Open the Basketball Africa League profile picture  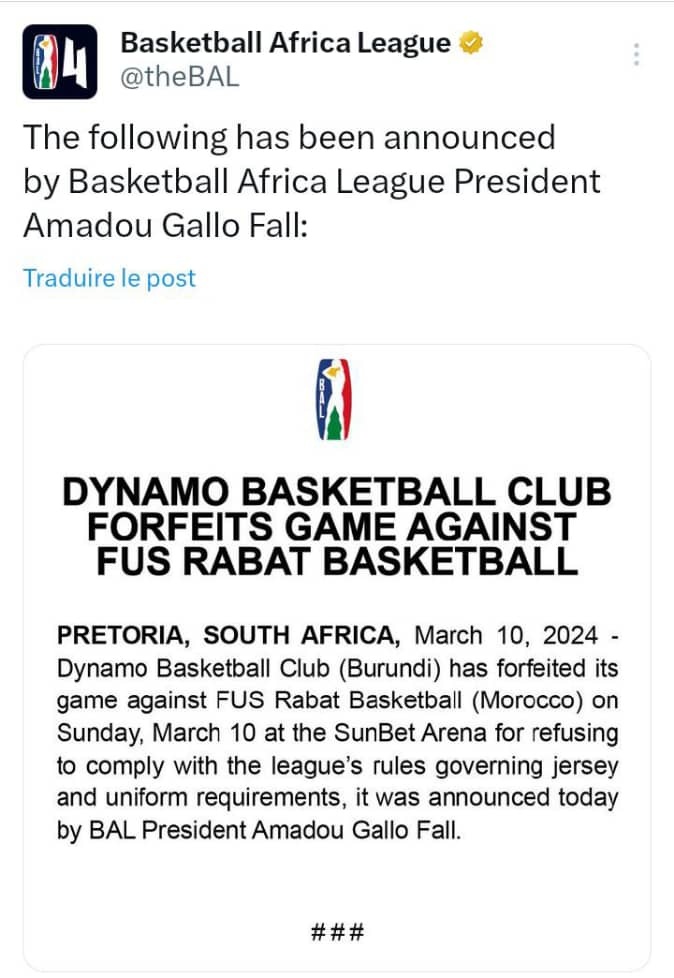[60, 61]
